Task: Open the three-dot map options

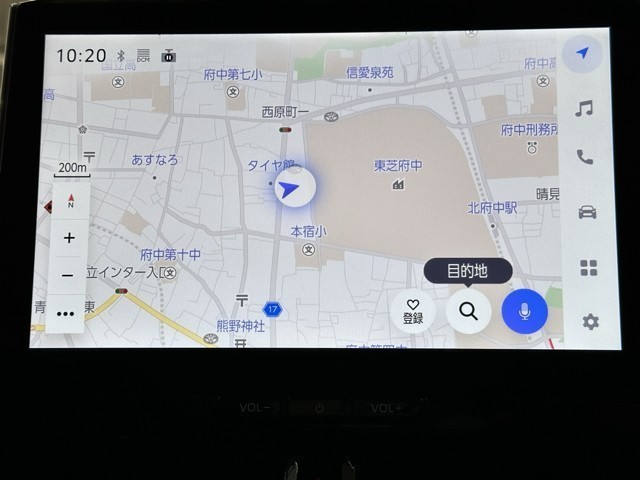Action: click(x=67, y=313)
